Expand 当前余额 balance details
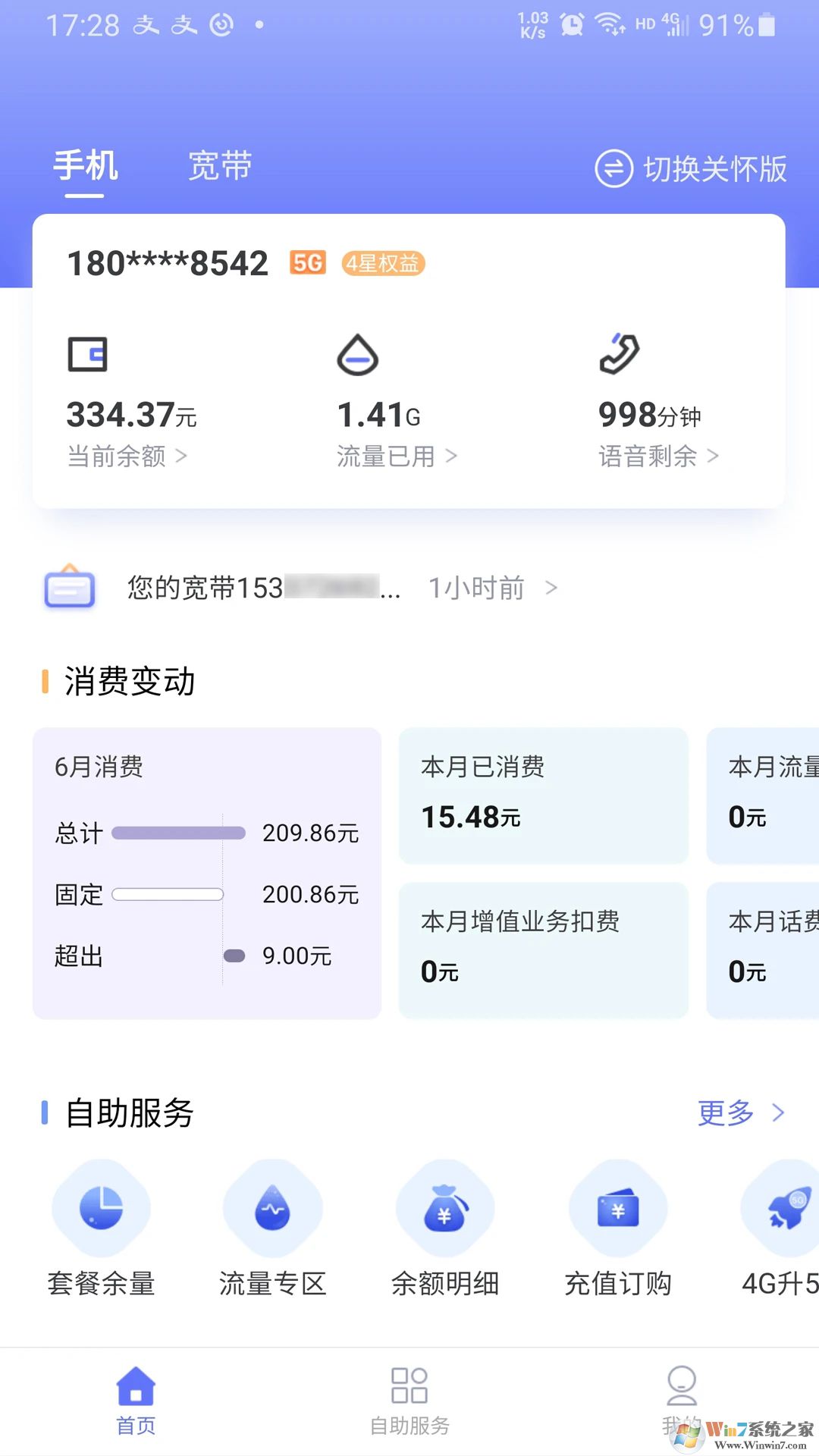Image resolution: width=819 pixels, height=1456 pixels. pyautogui.click(x=127, y=456)
